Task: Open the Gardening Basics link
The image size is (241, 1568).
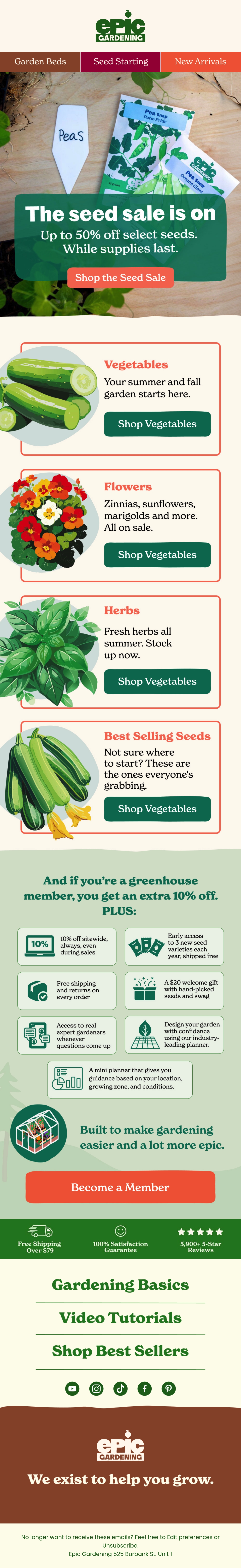Action: (x=120, y=1285)
